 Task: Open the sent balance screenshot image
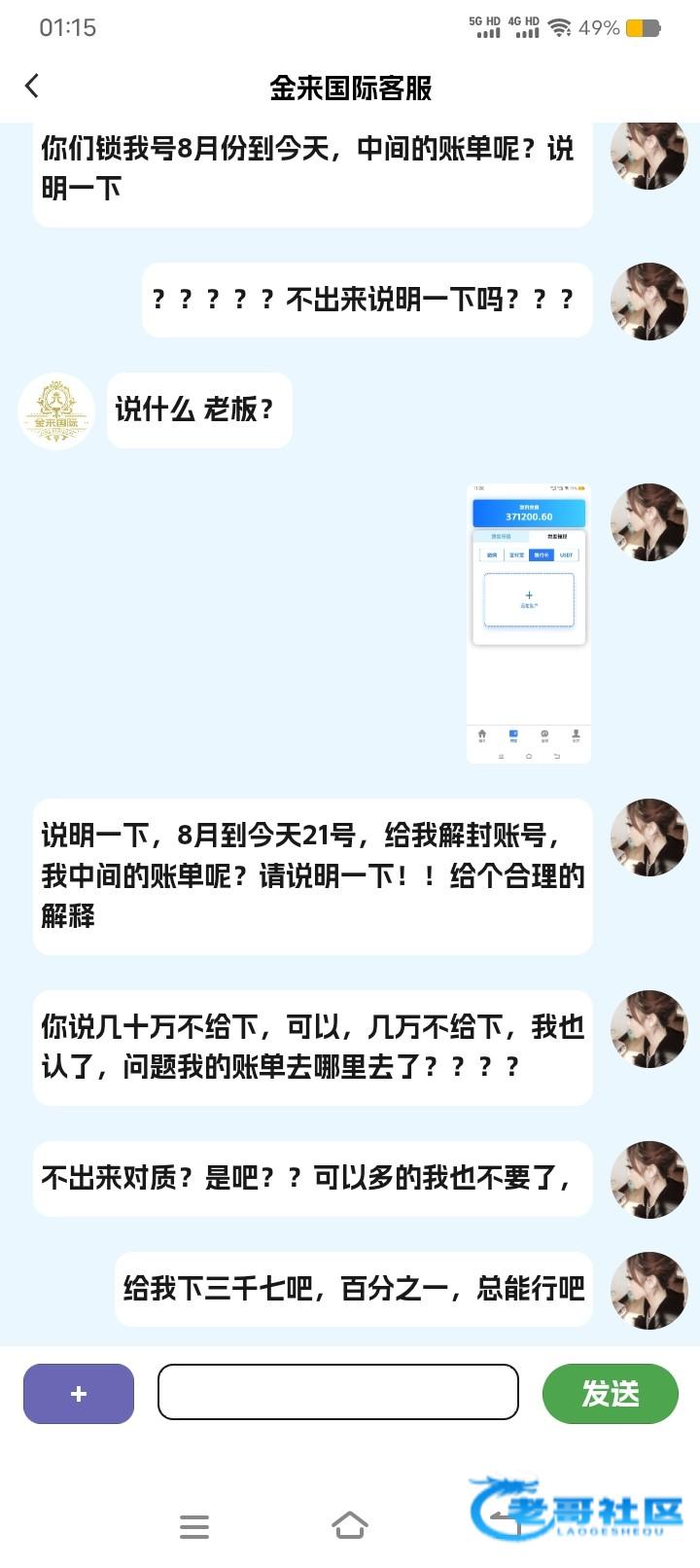point(528,624)
